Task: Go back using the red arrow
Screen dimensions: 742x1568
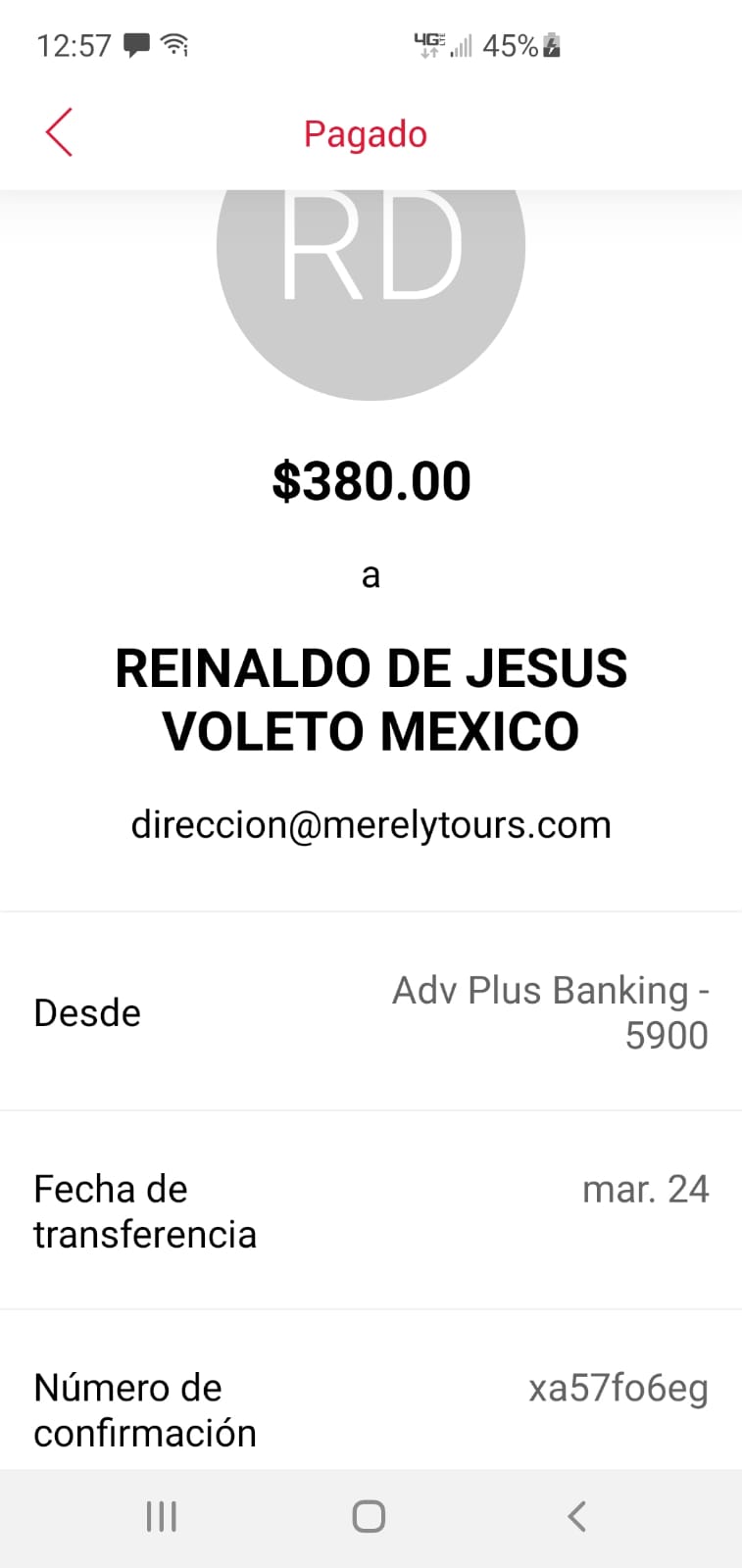Action: pyautogui.click(x=59, y=132)
